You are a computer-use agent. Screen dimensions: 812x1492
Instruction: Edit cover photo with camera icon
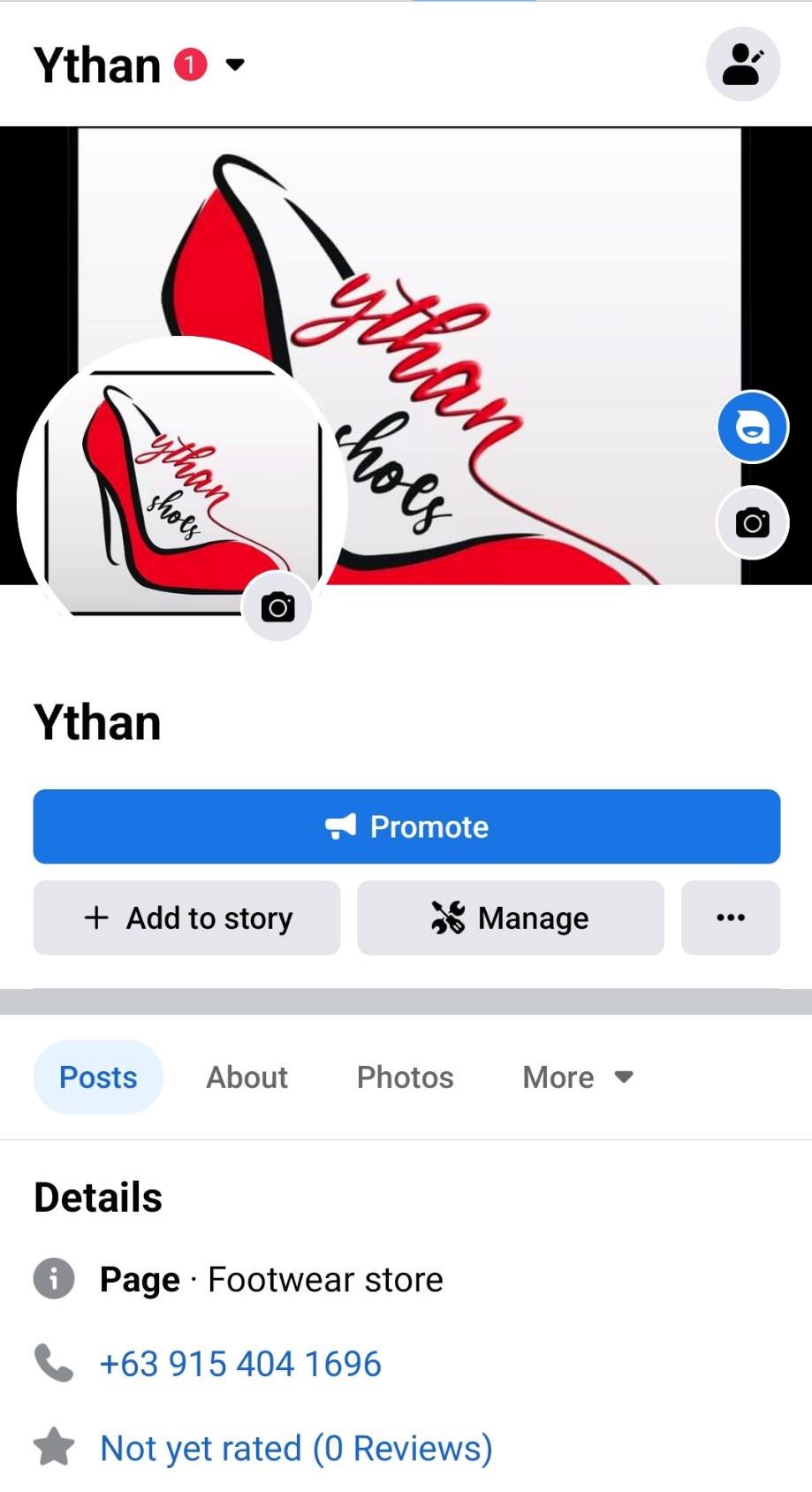(752, 523)
